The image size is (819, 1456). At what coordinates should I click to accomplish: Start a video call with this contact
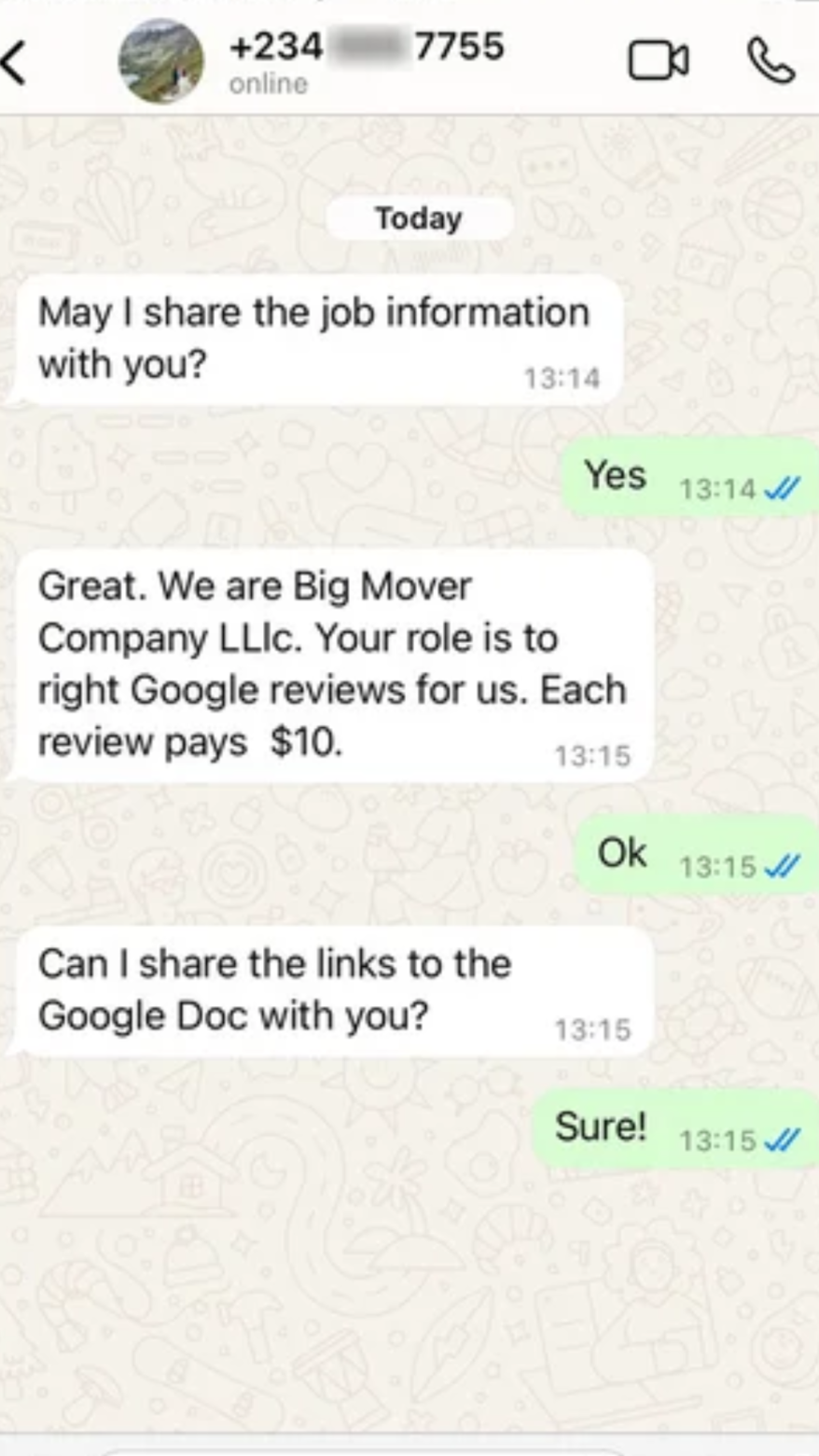[659, 62]
